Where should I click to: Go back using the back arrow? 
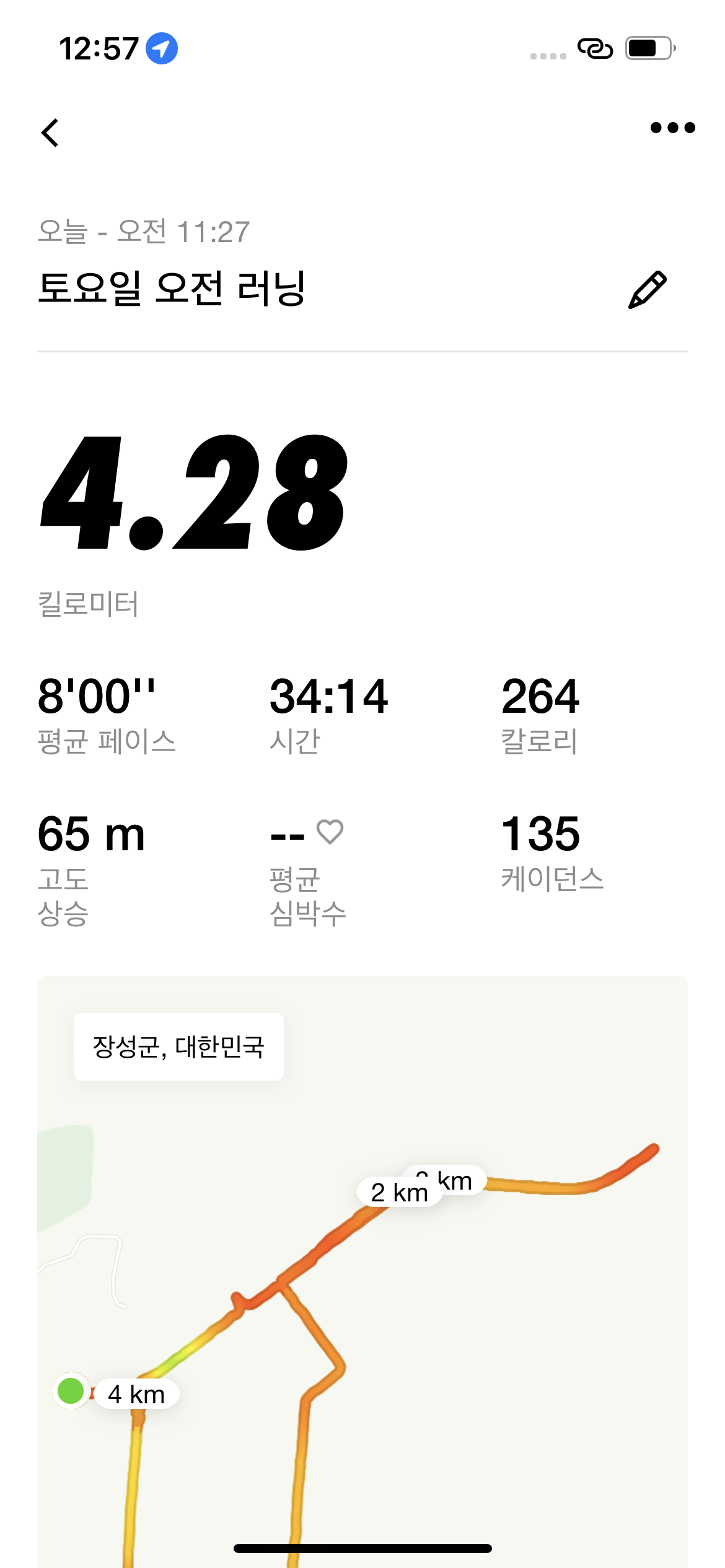pyautogui.click(x=50, y=133)
